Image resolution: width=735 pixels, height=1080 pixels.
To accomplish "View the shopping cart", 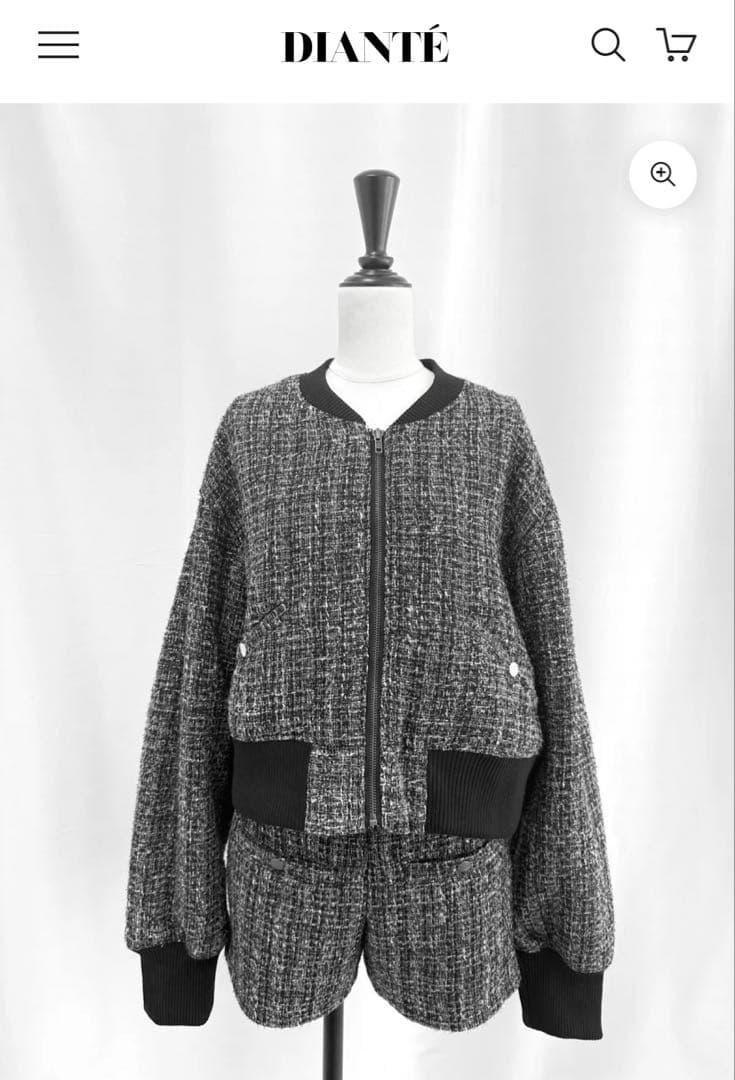I will (676, 45).
